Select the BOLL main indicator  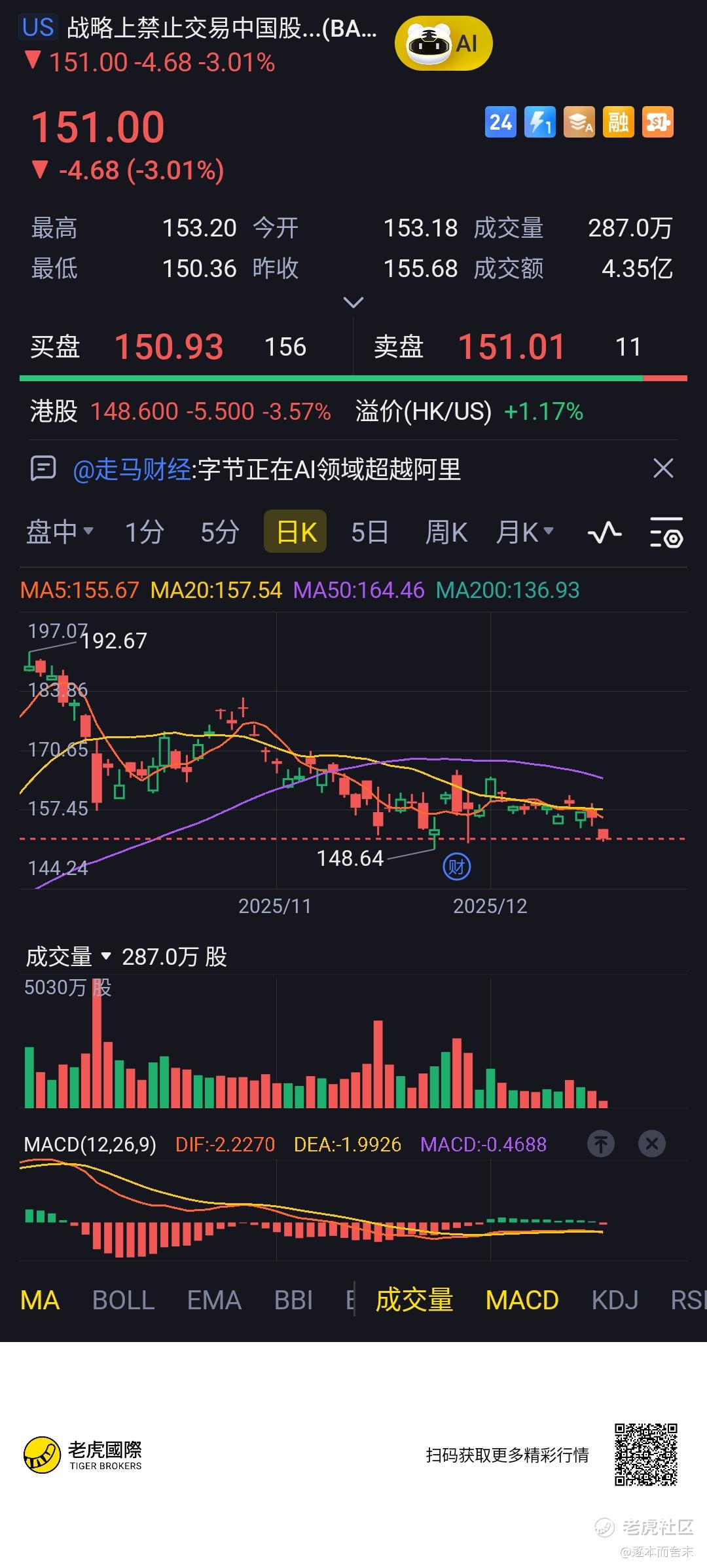tap(123, 1300)
